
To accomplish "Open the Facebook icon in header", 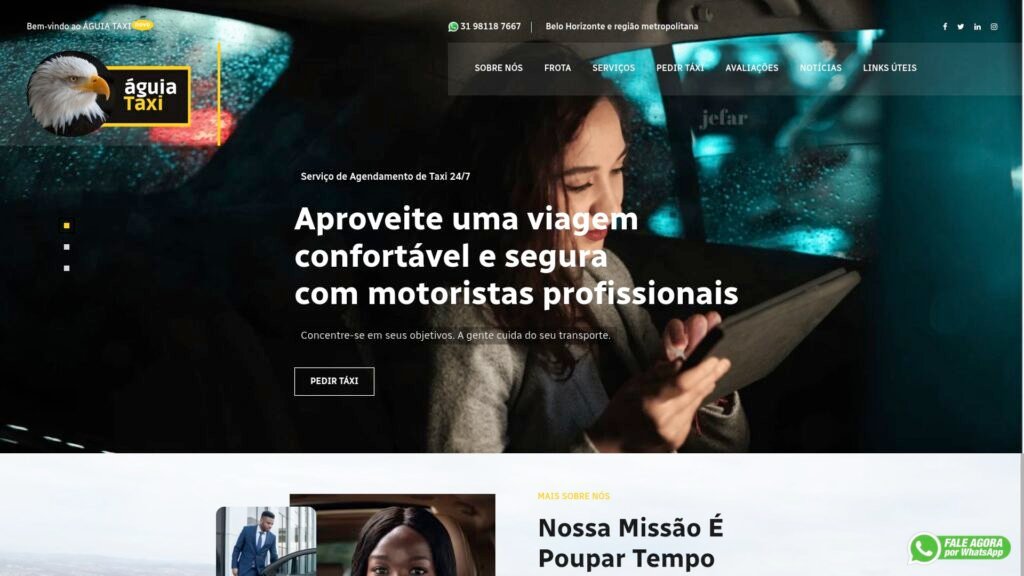I will [x=945, y=27].
